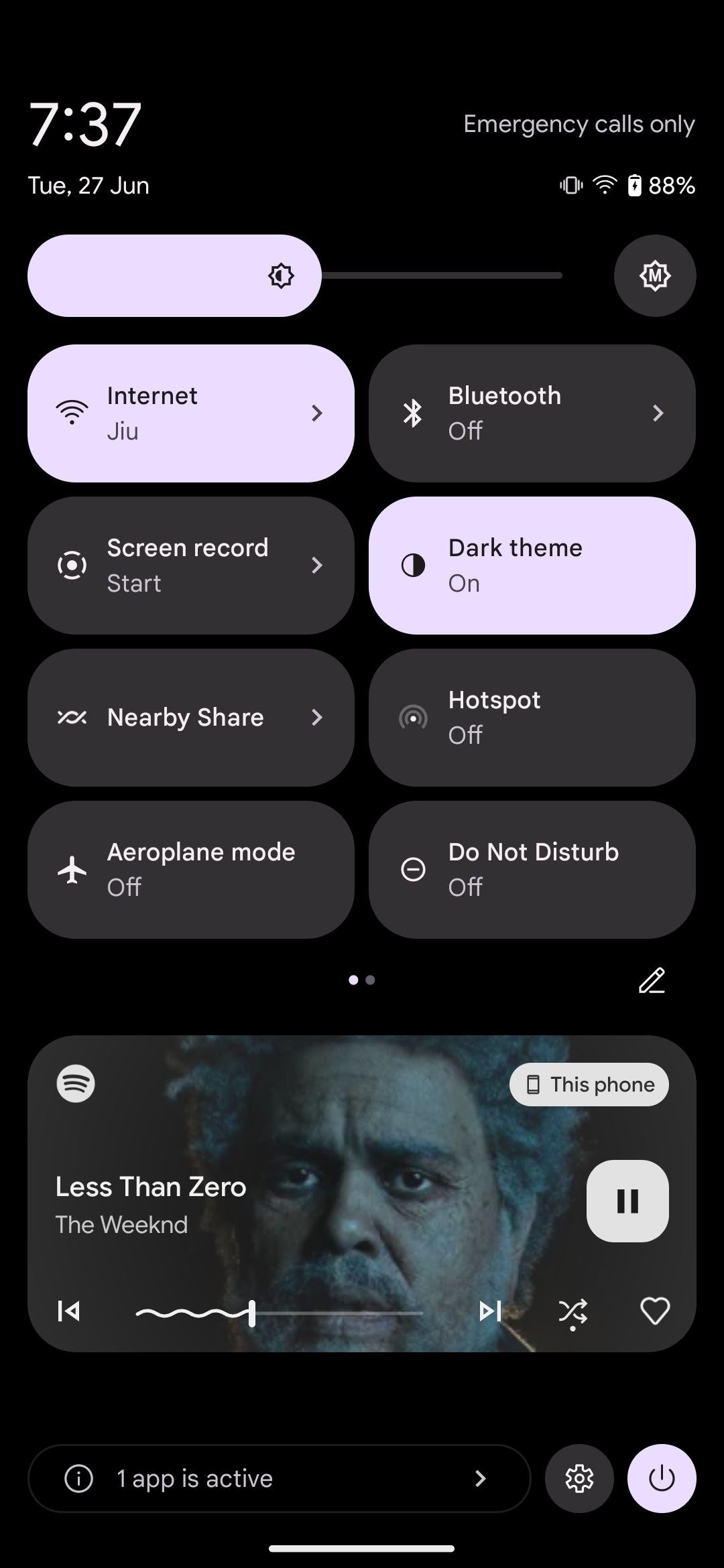Viewport: 724px width, 1568px height.
Task: Like the song with the heart icon
Action: click(654, 1311)
